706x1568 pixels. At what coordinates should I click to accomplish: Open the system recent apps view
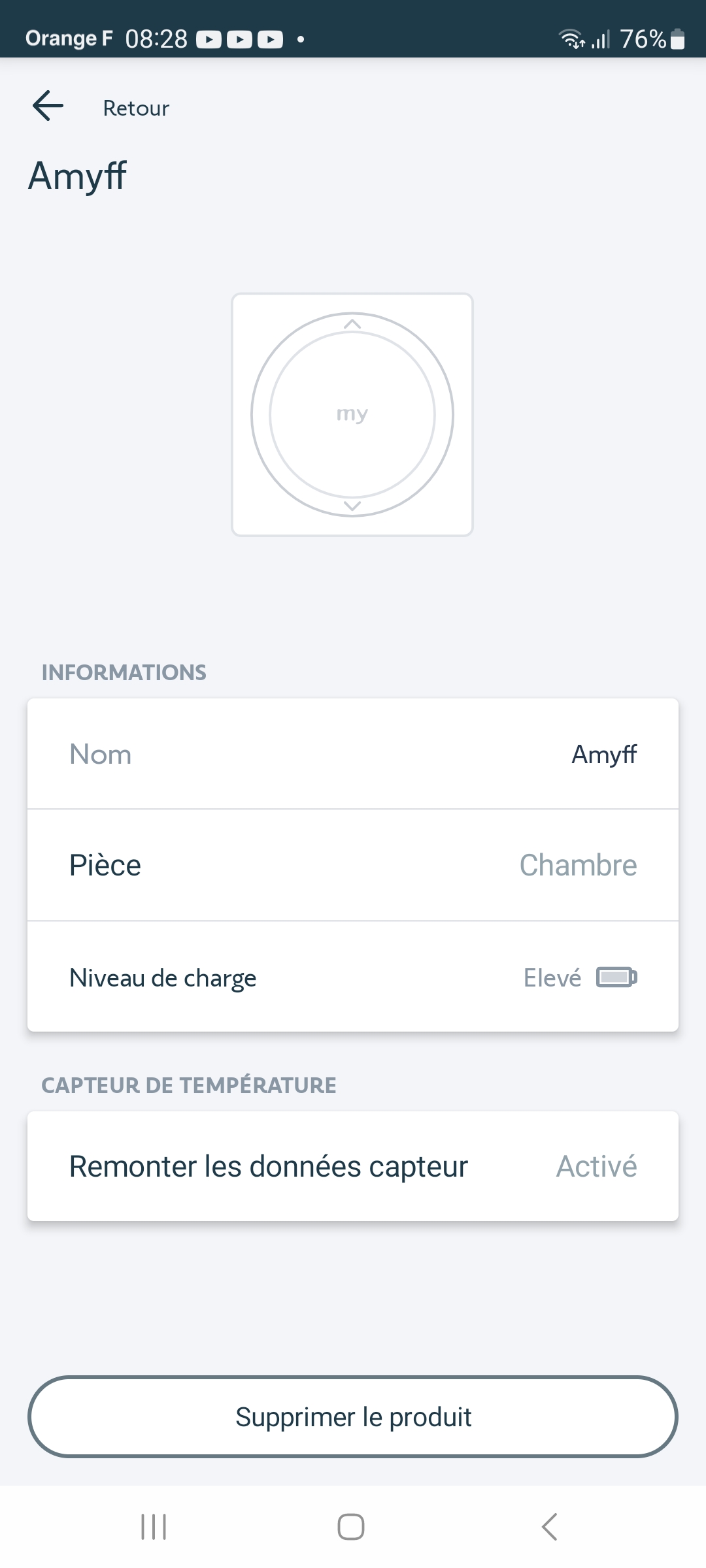(x=154, y=1527)
